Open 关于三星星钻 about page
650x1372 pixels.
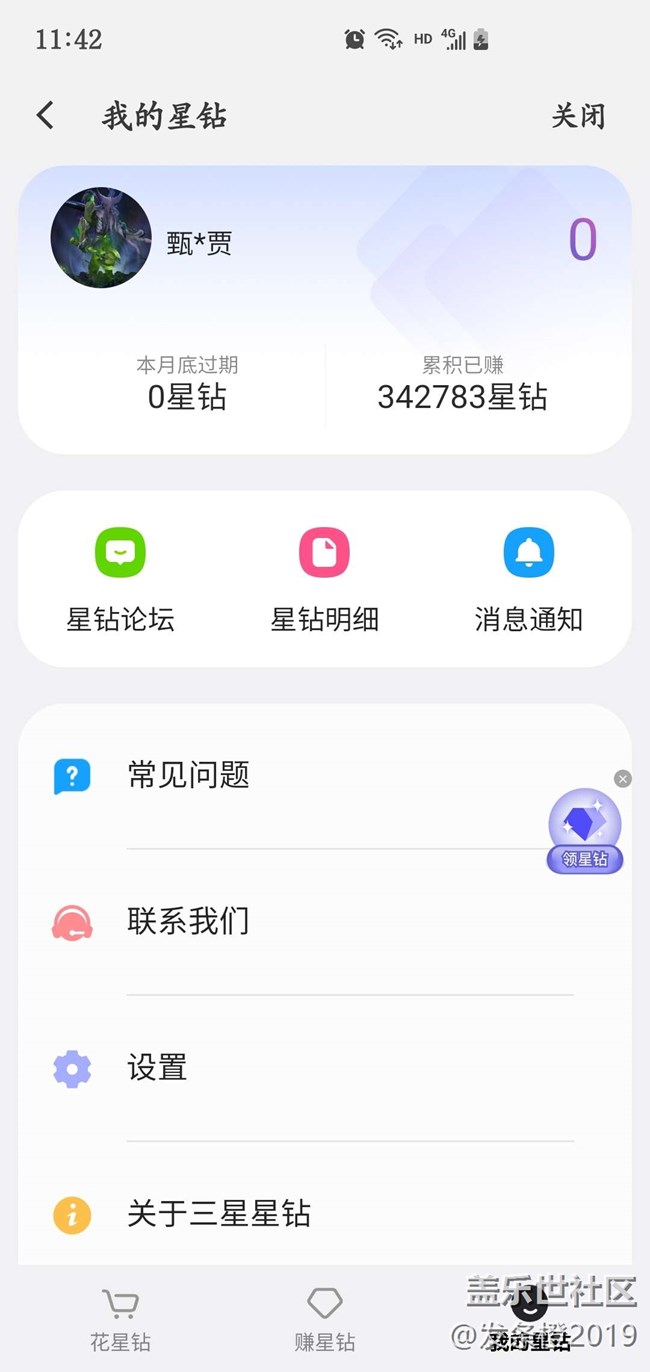pyautogui.click(x=325, y=1214)
